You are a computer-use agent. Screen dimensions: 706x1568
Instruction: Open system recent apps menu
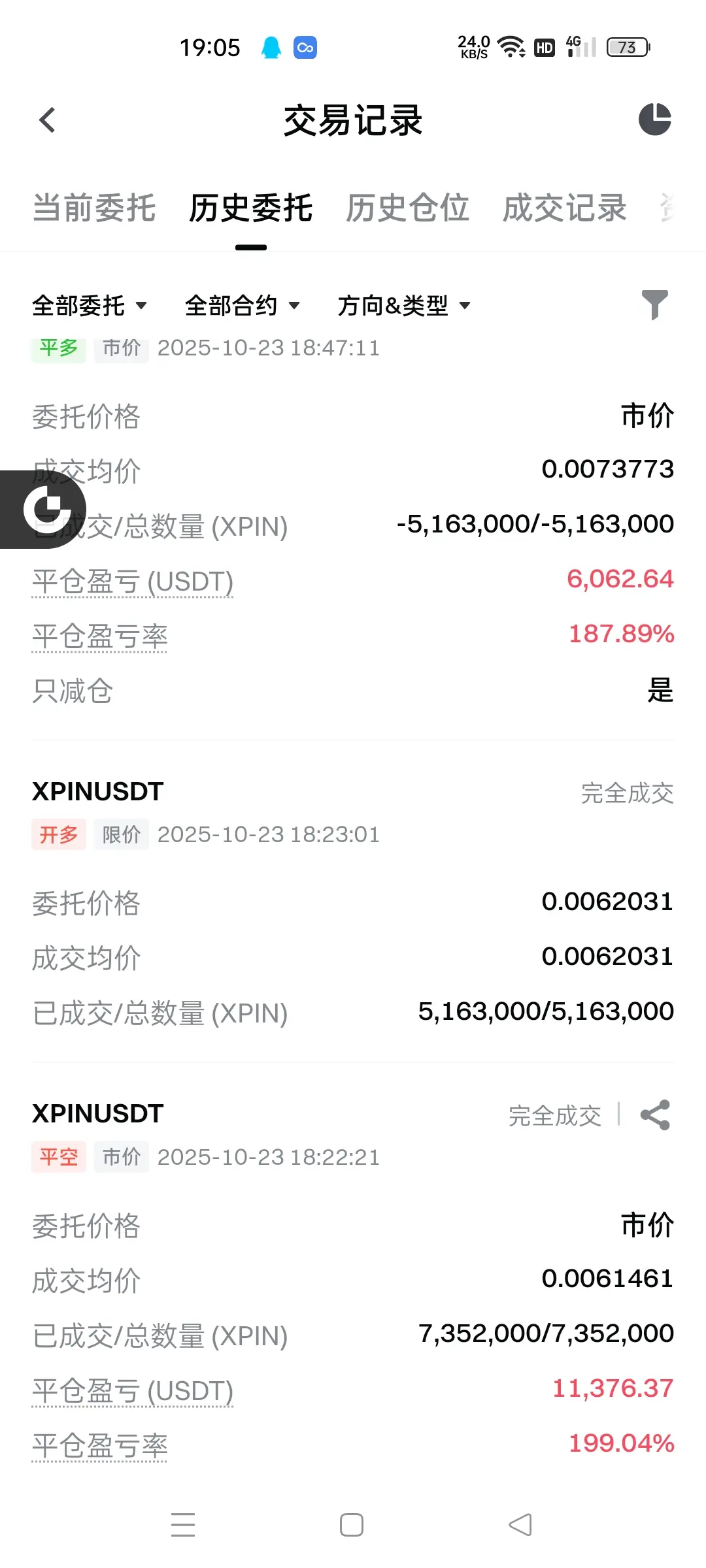coord(183,1525)
